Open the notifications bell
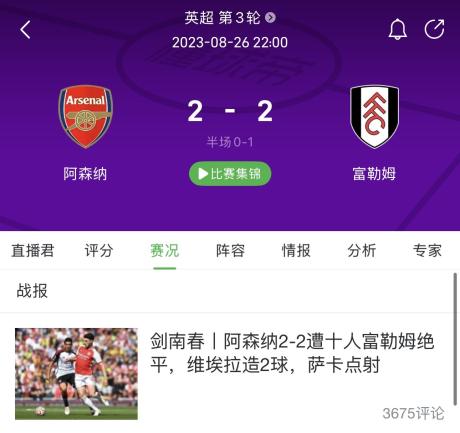 (397, 29)
